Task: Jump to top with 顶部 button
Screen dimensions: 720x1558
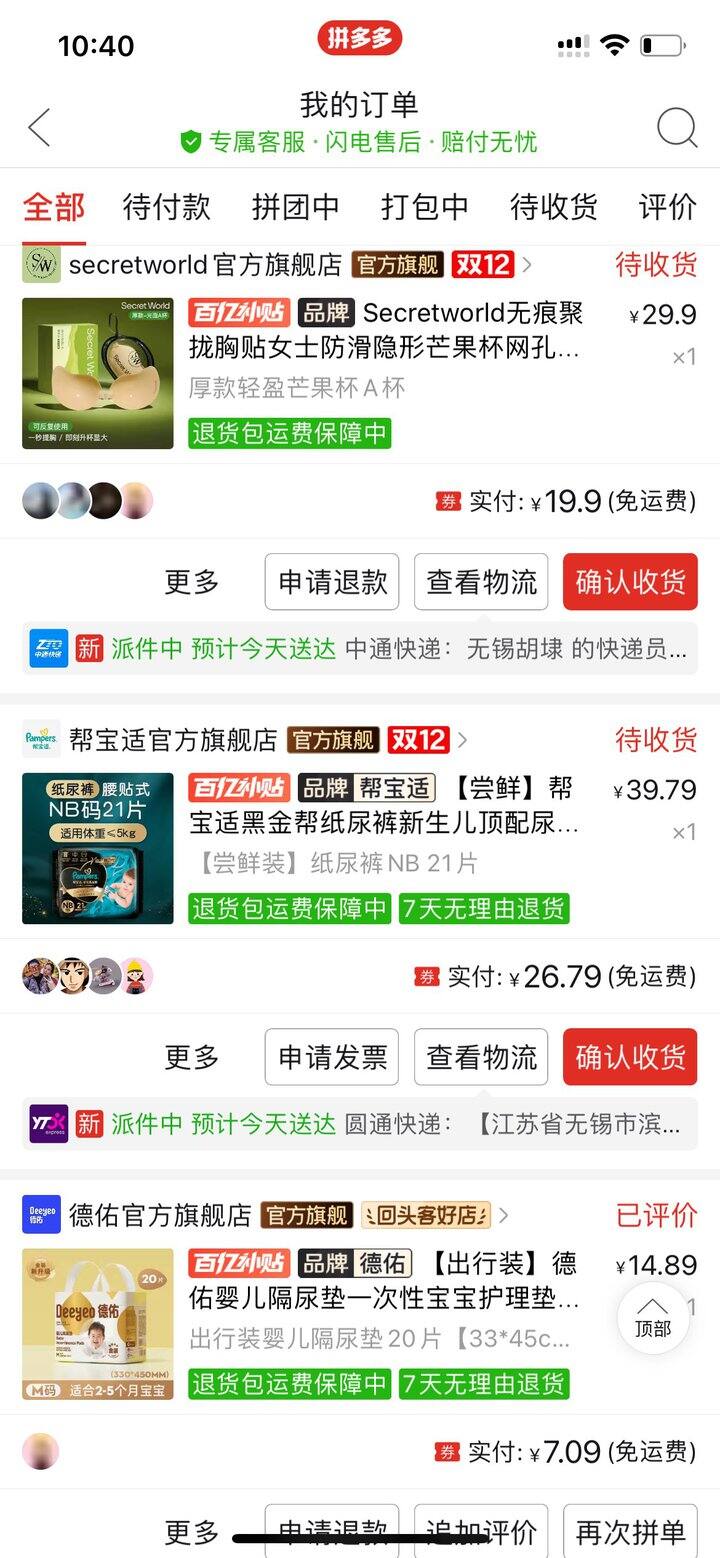Action: click(653, 1318)
